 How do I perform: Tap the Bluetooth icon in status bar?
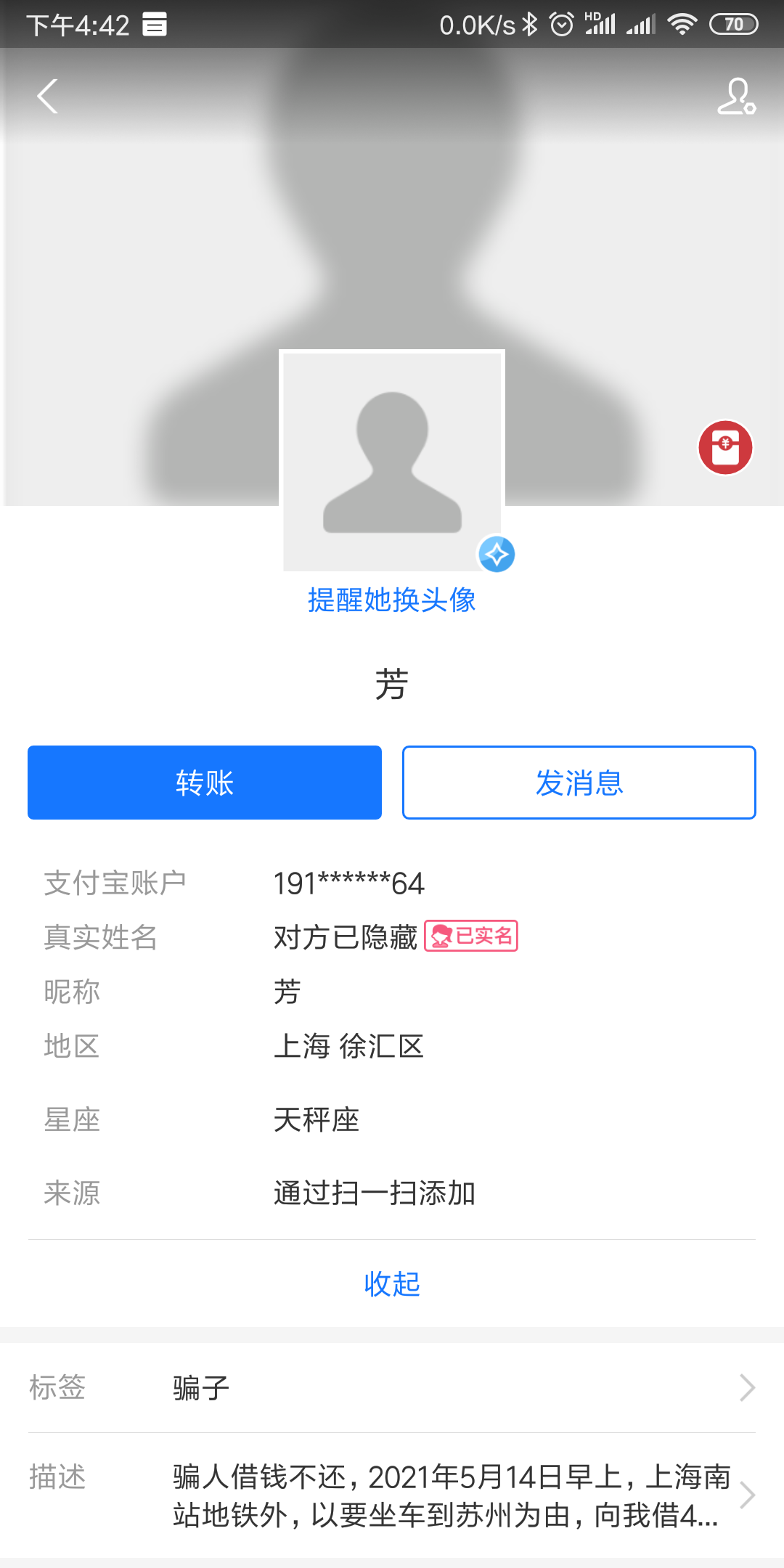[528, 23]
